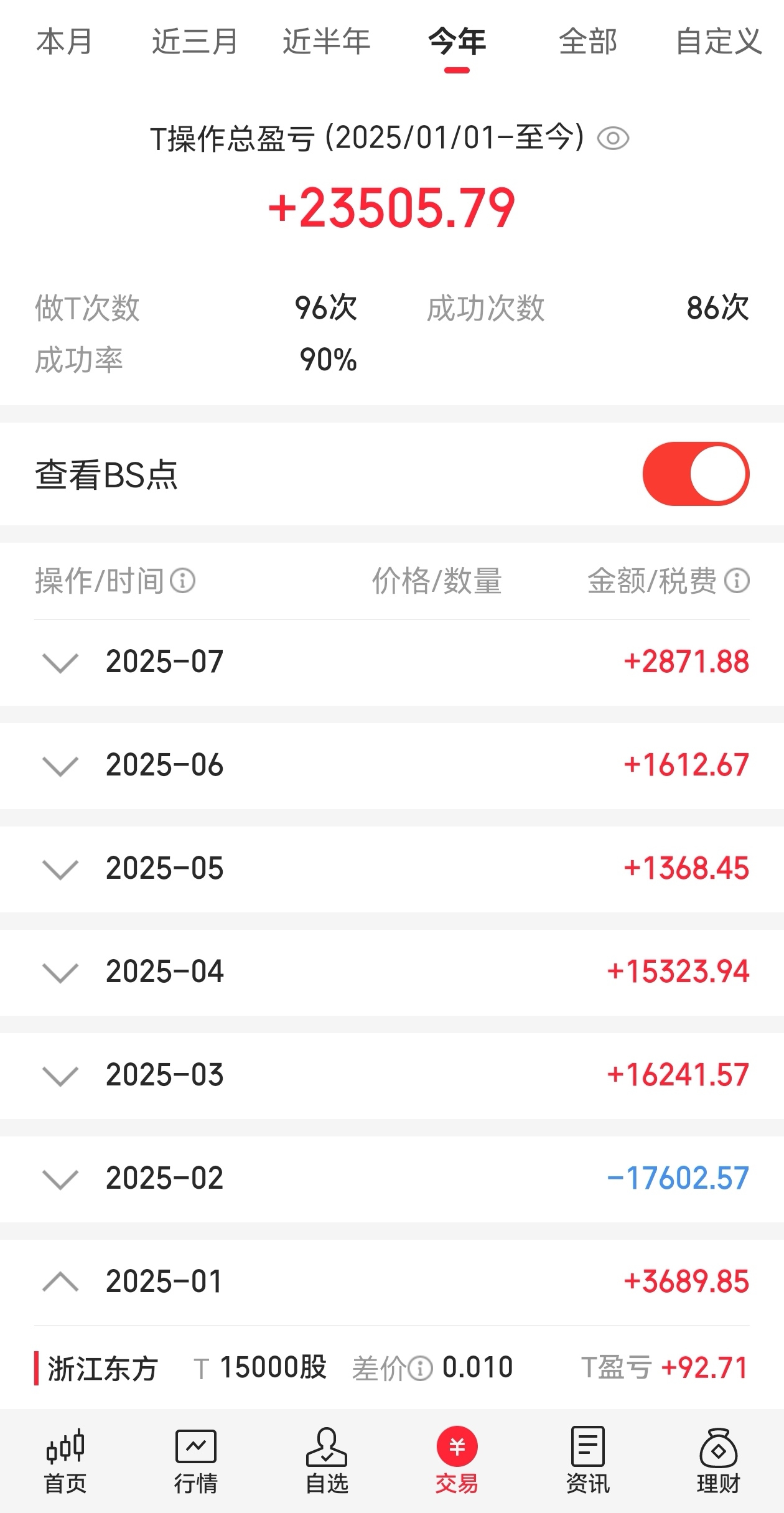Tap the info icon next to 金额/税费

pos(737,581)
